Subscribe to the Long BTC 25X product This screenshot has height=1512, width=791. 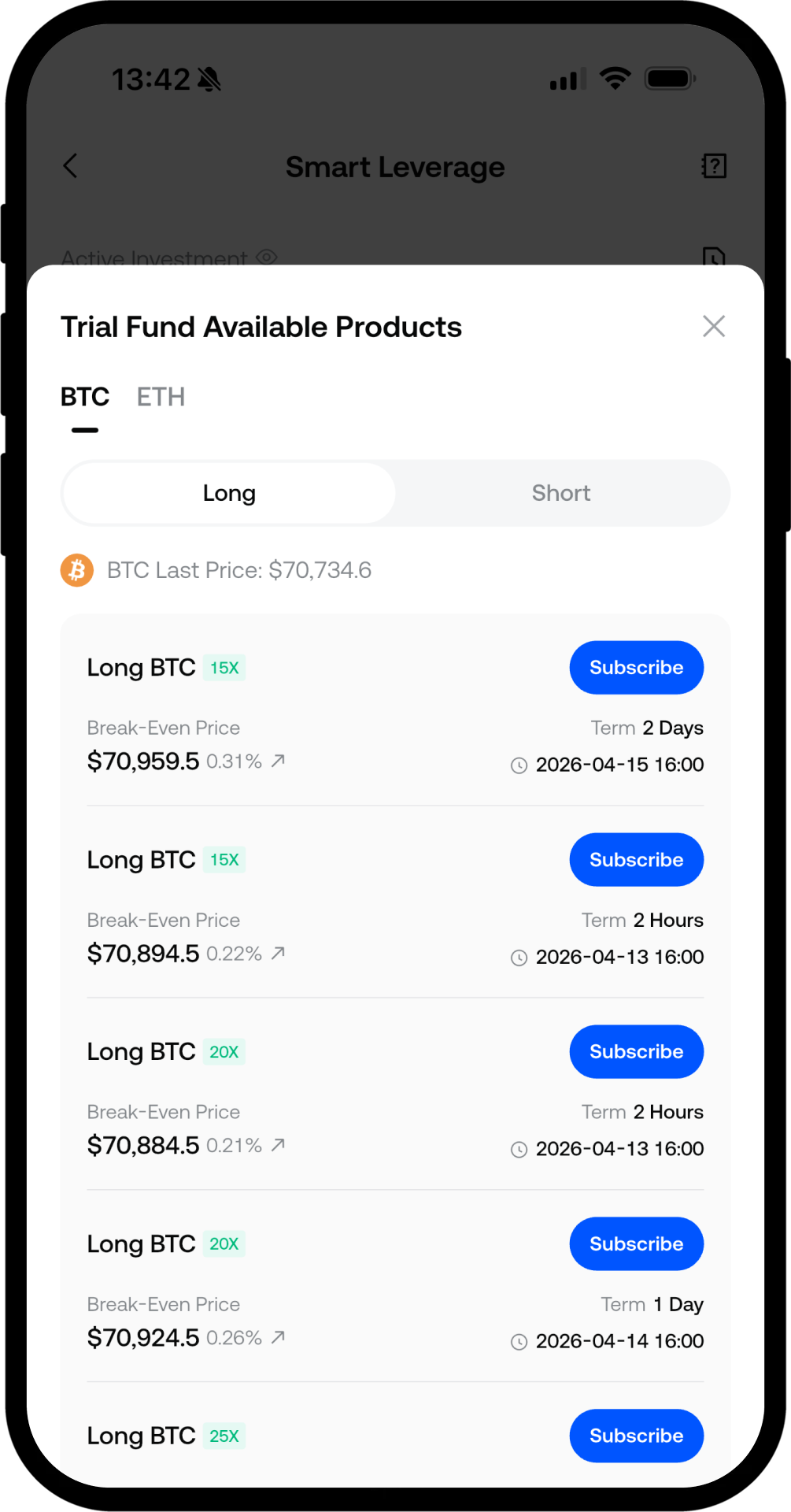pos(636,1436)
